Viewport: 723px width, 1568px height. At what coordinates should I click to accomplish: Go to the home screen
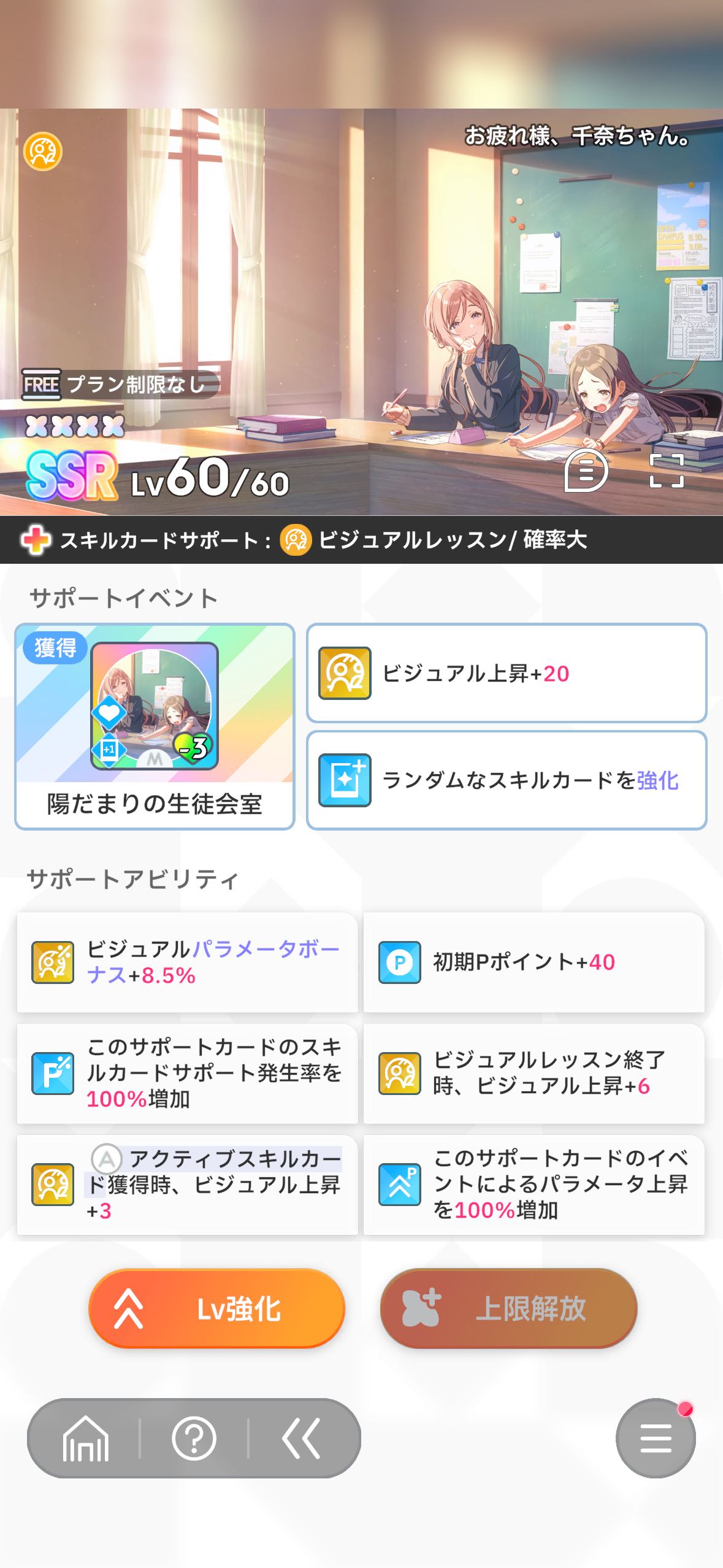click(86, 1439)
